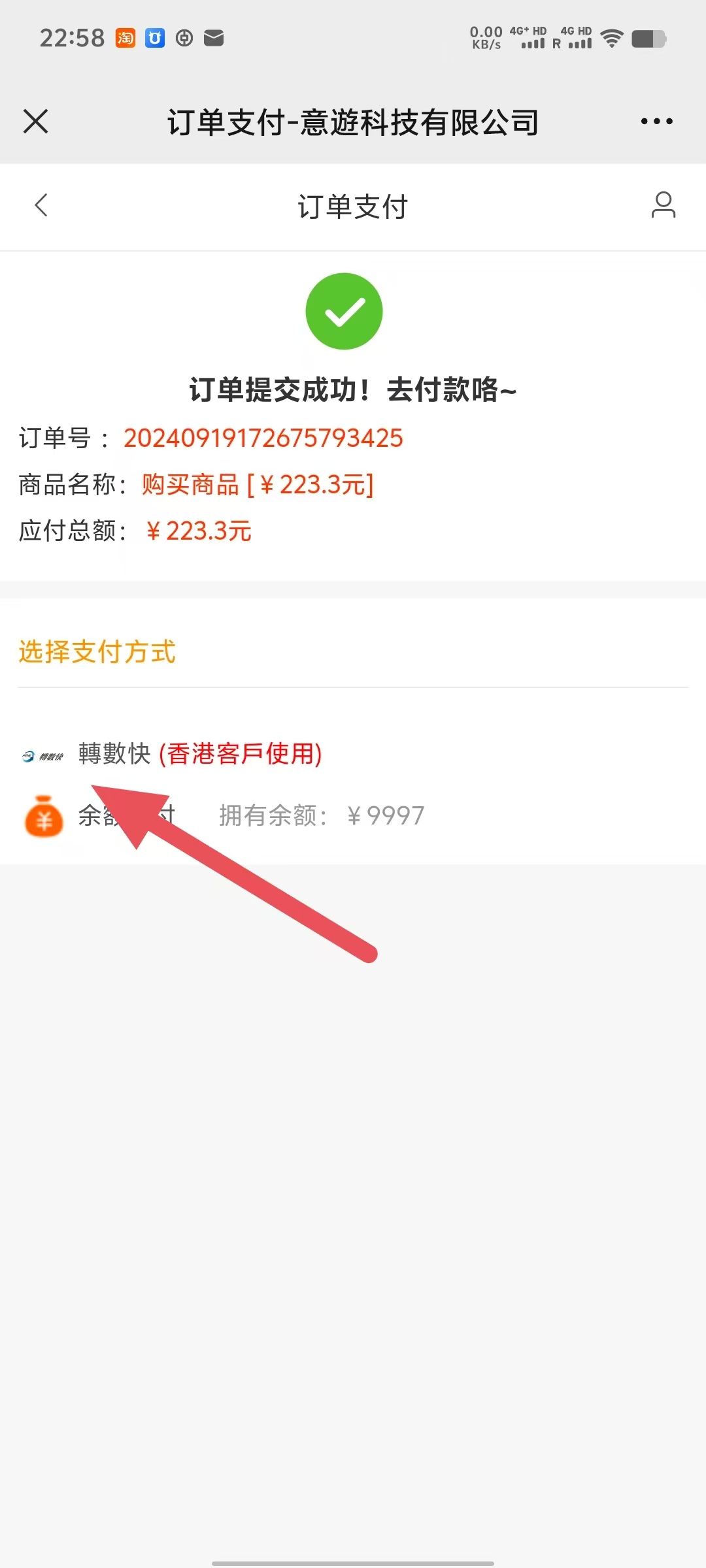Close the order payment webview
The height and width of the screenshot is (1568, 706).
tap(36, 122)
